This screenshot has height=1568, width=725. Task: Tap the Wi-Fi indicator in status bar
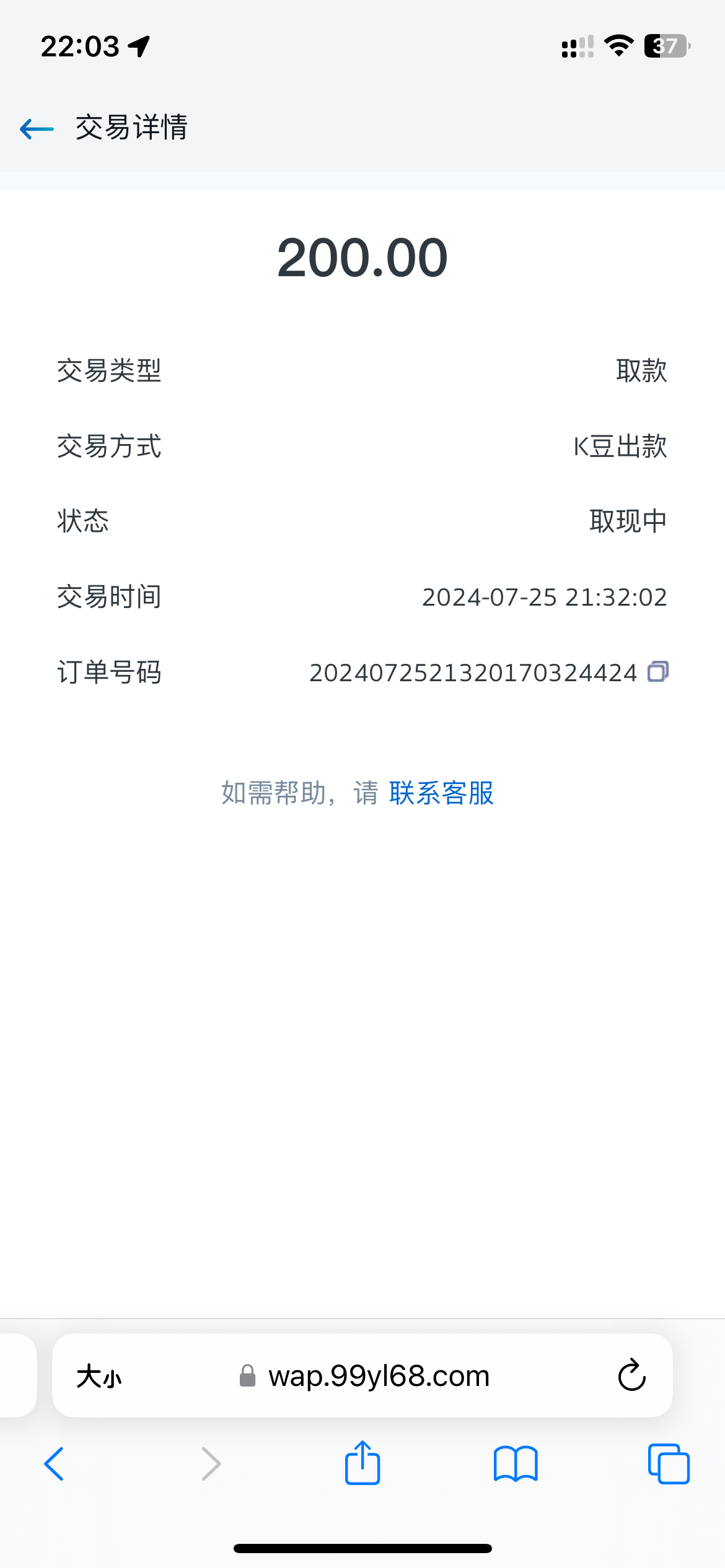coord(618,45)
